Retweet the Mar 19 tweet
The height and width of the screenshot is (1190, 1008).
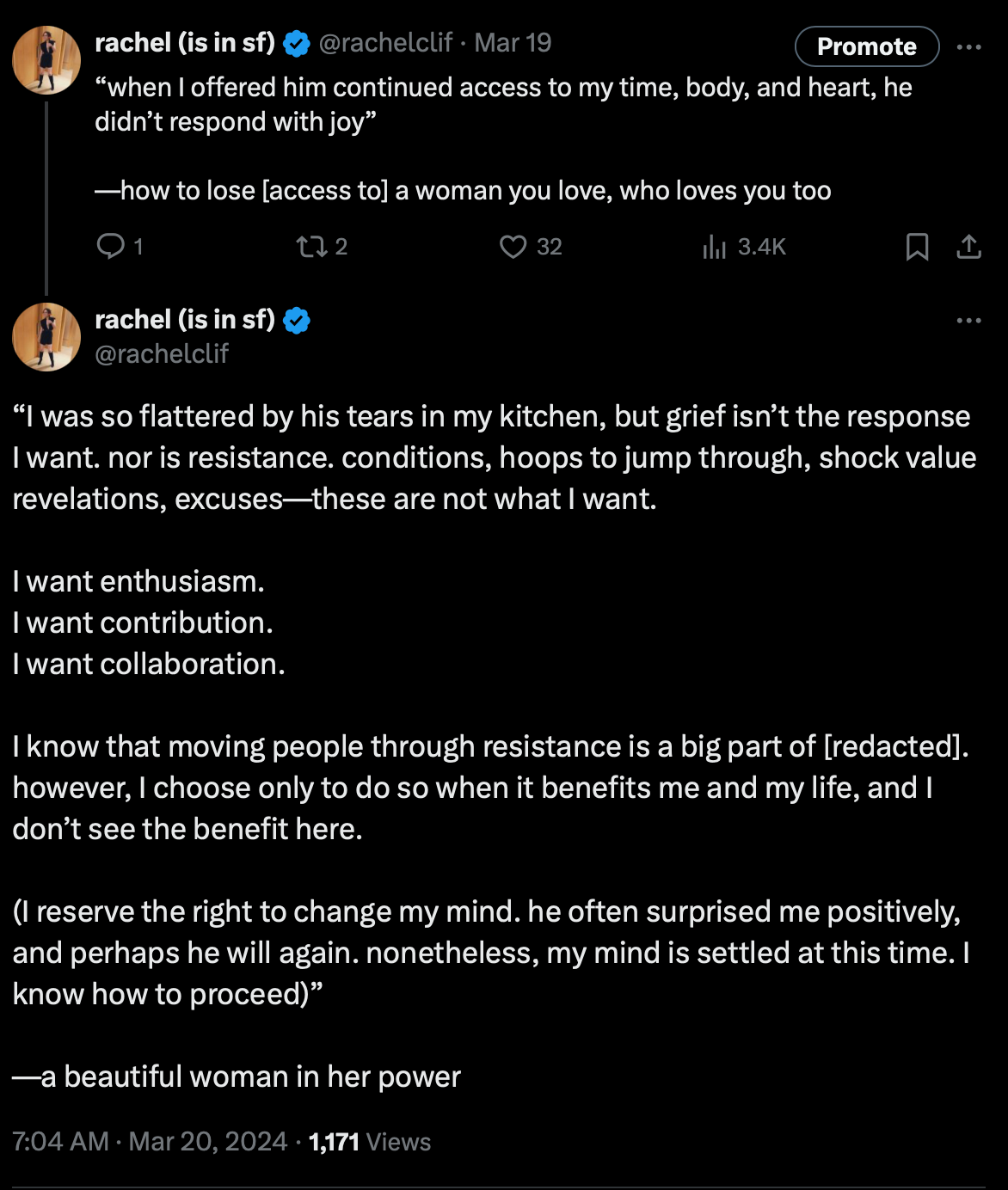[322, 247]
